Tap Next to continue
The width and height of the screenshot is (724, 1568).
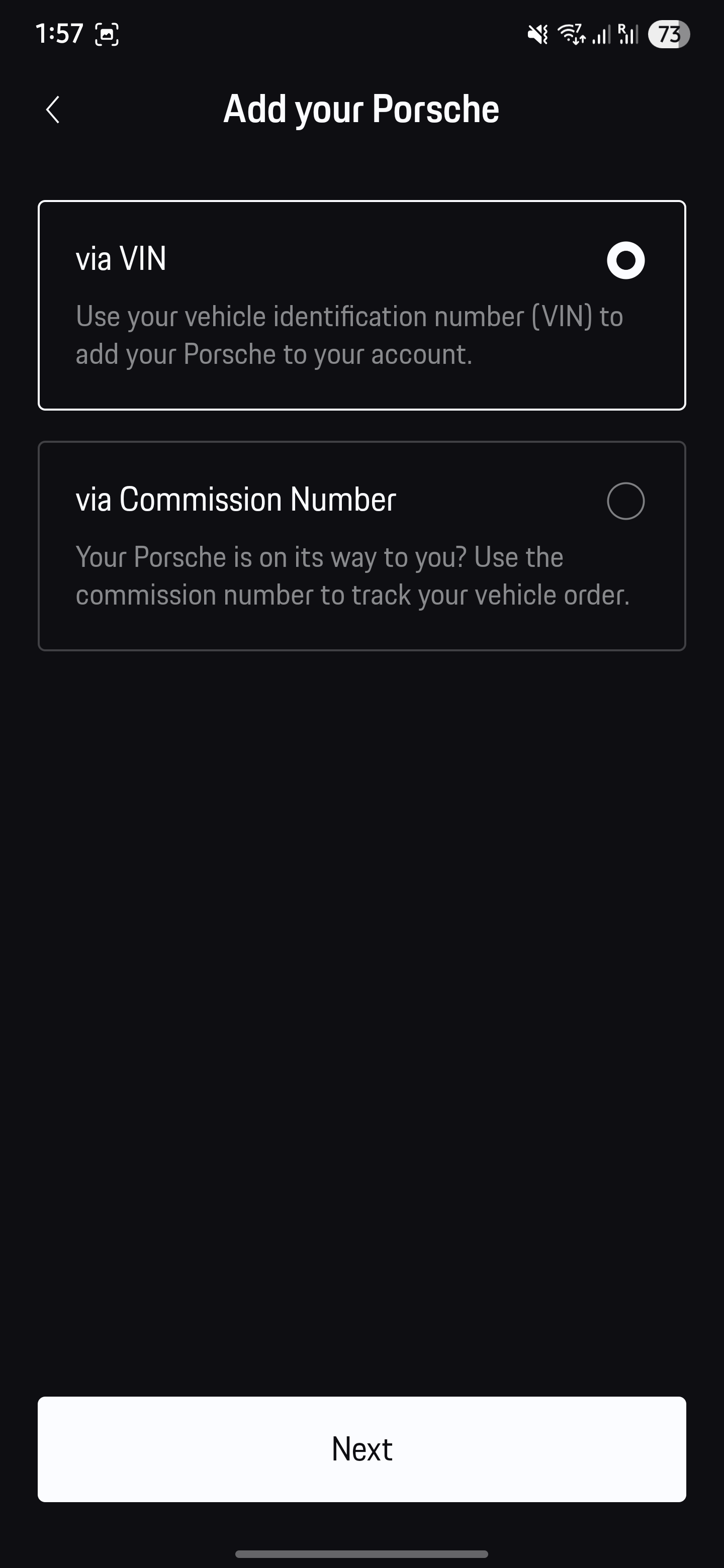[361, 1449]
